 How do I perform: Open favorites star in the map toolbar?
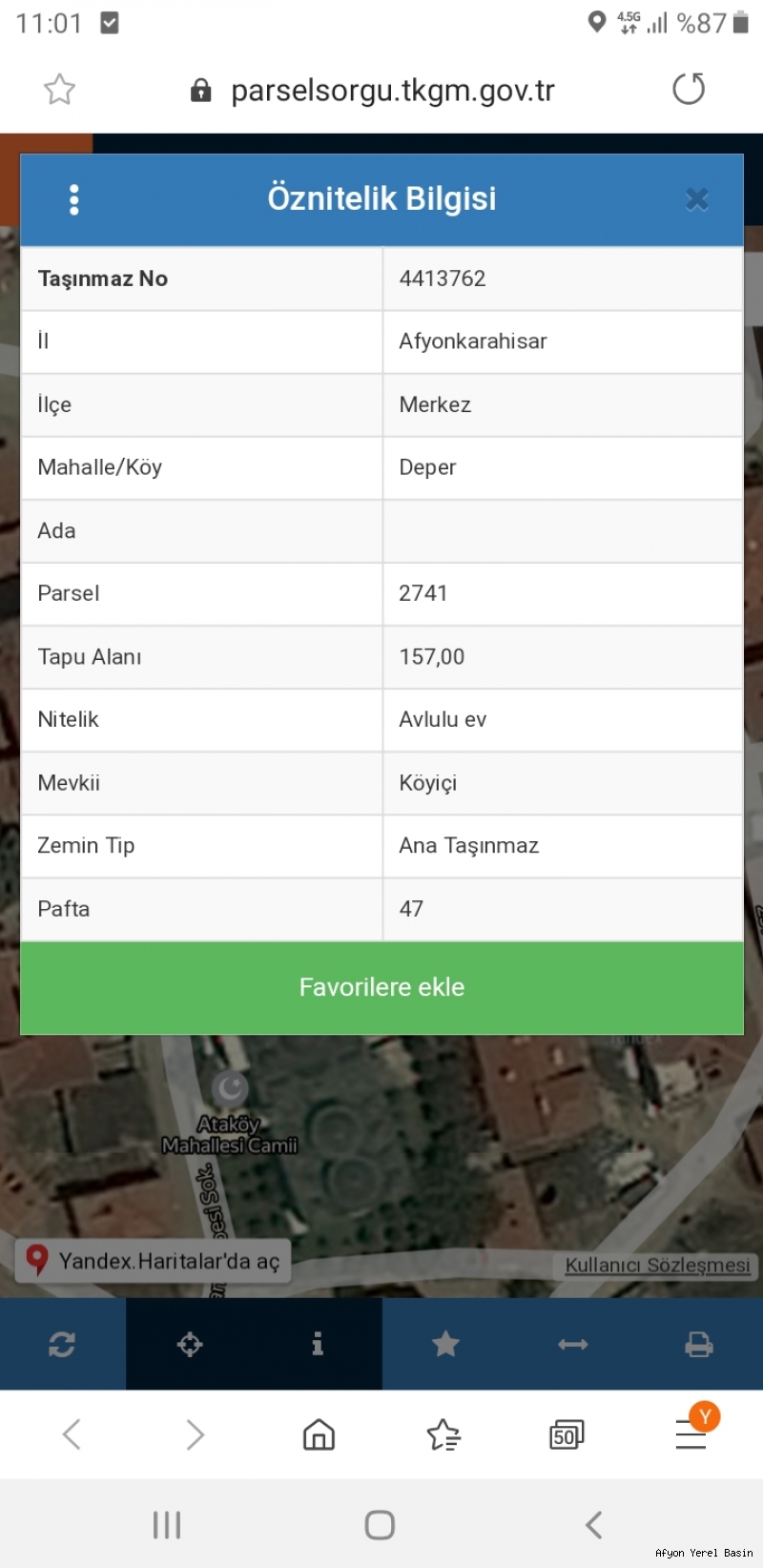point(445,1344)
